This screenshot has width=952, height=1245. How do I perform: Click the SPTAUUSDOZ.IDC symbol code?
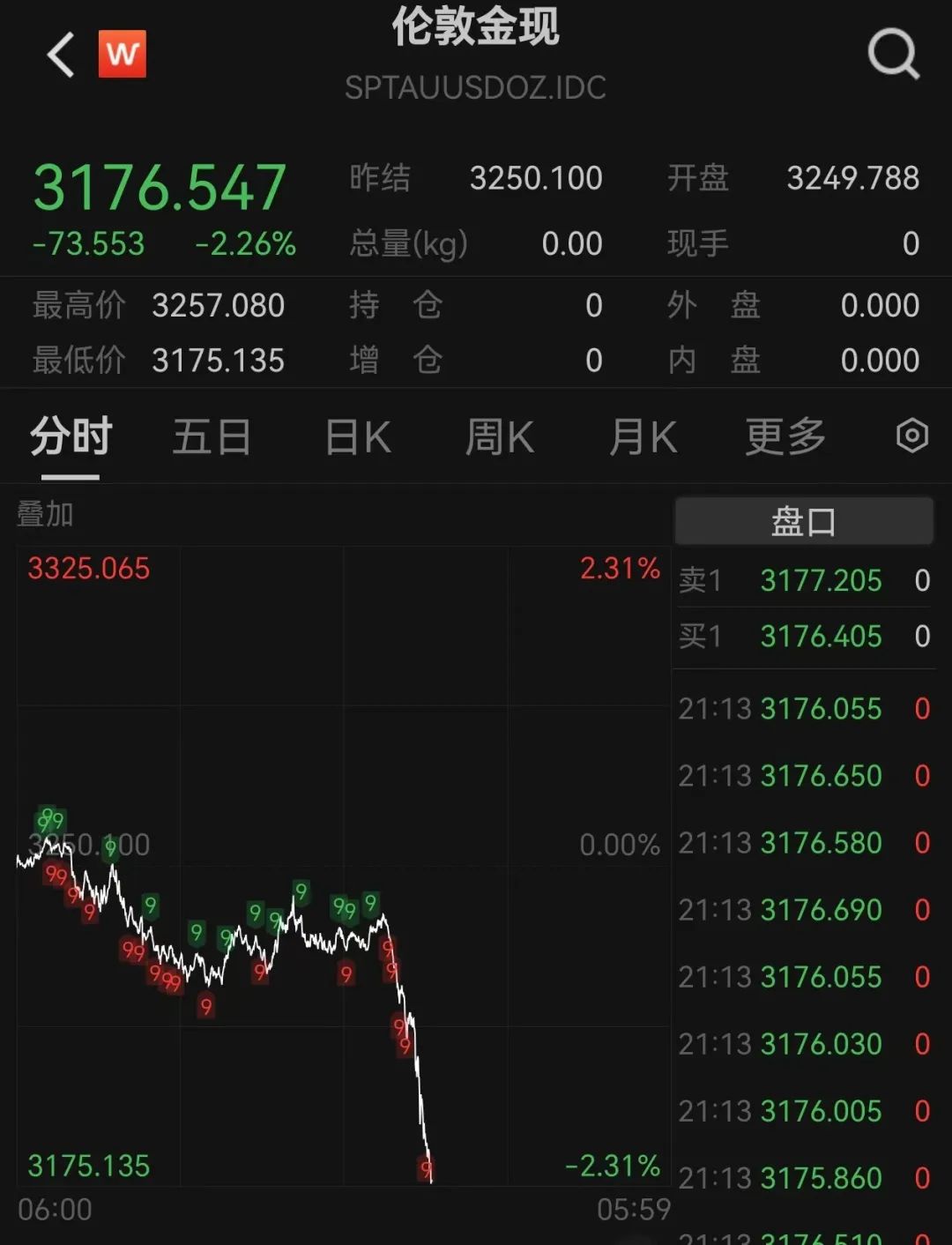475,87
